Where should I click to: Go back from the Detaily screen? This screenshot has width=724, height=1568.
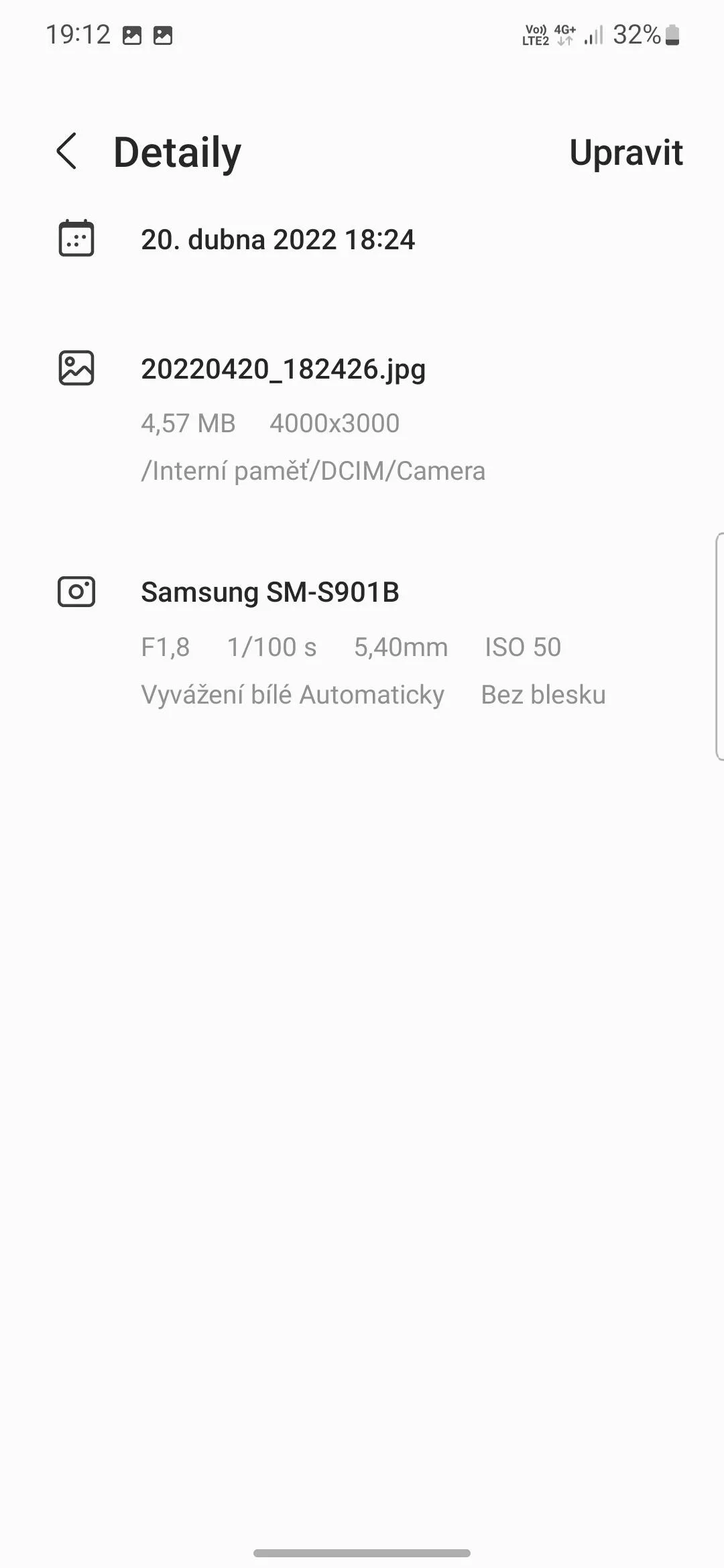pyautogui.click(x=67, y=151)
